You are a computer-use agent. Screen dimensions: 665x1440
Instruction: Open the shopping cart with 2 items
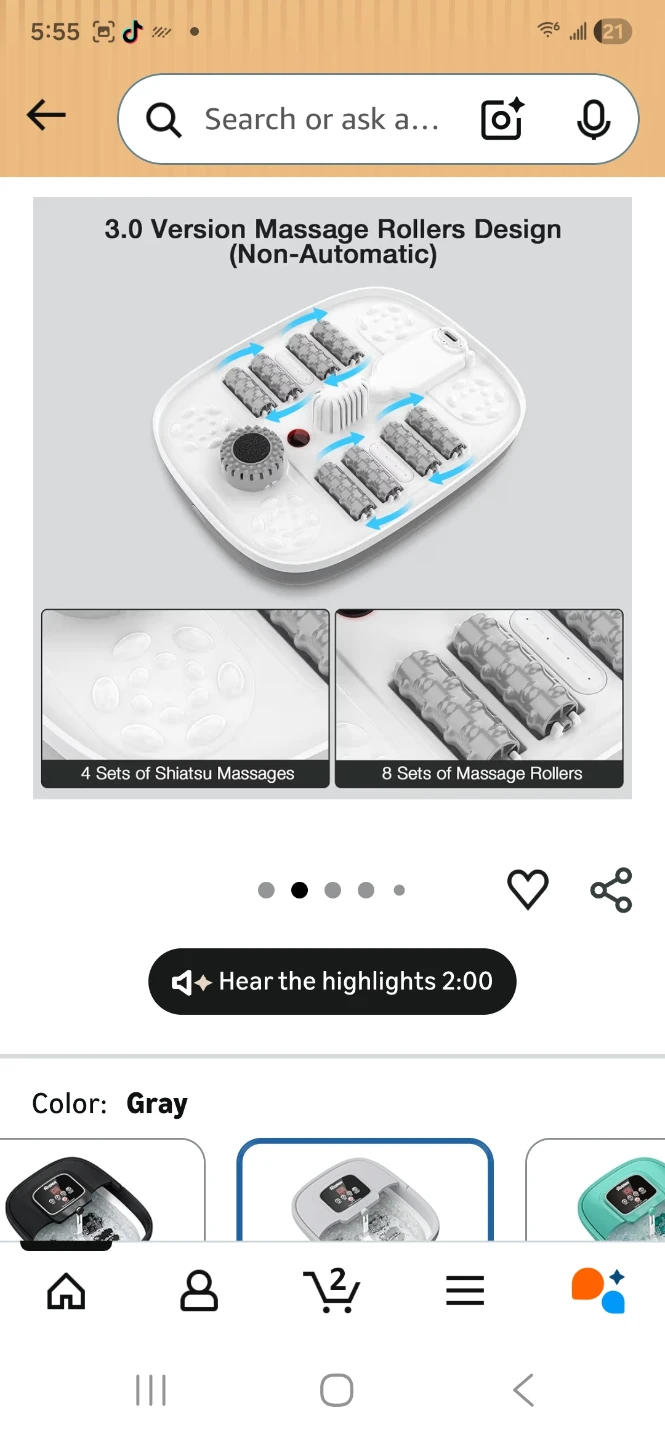[332, 1290]
